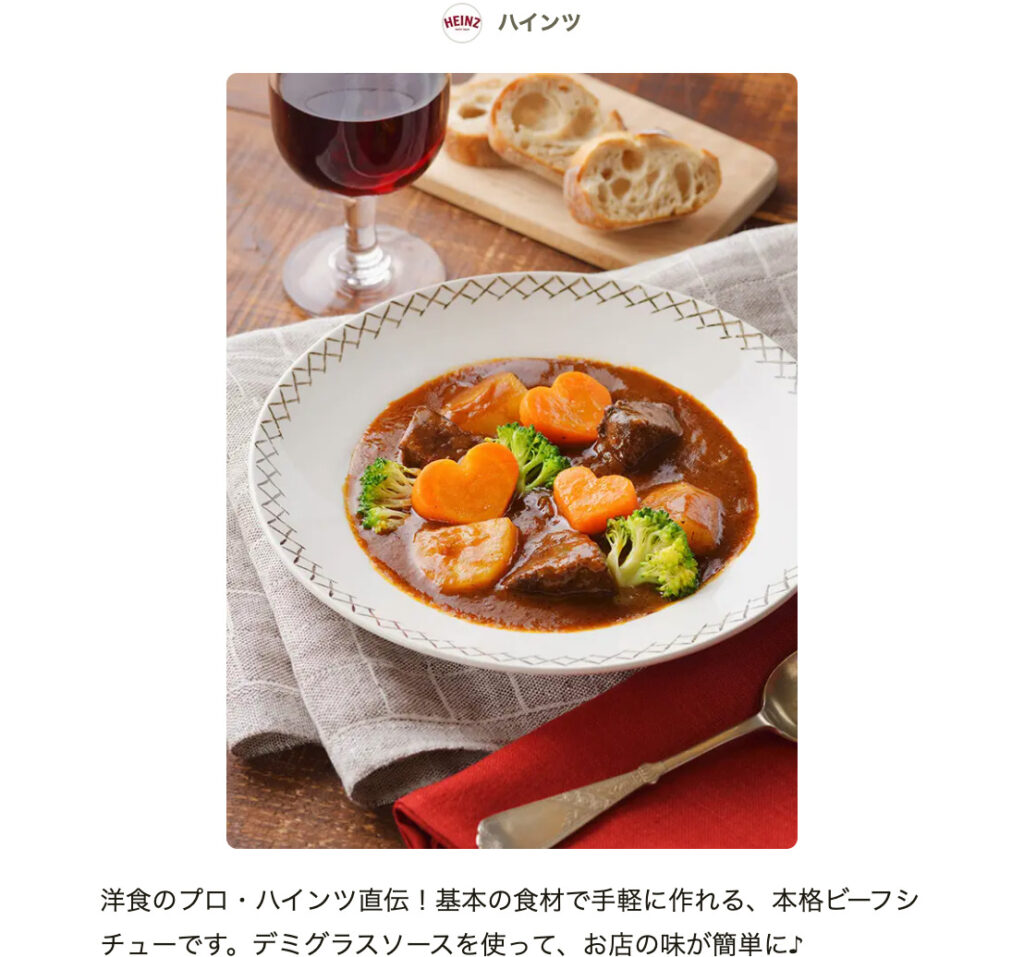1024x957 pixels.
Task: View the beef stew recipe photo
Action: click(511, 460)
